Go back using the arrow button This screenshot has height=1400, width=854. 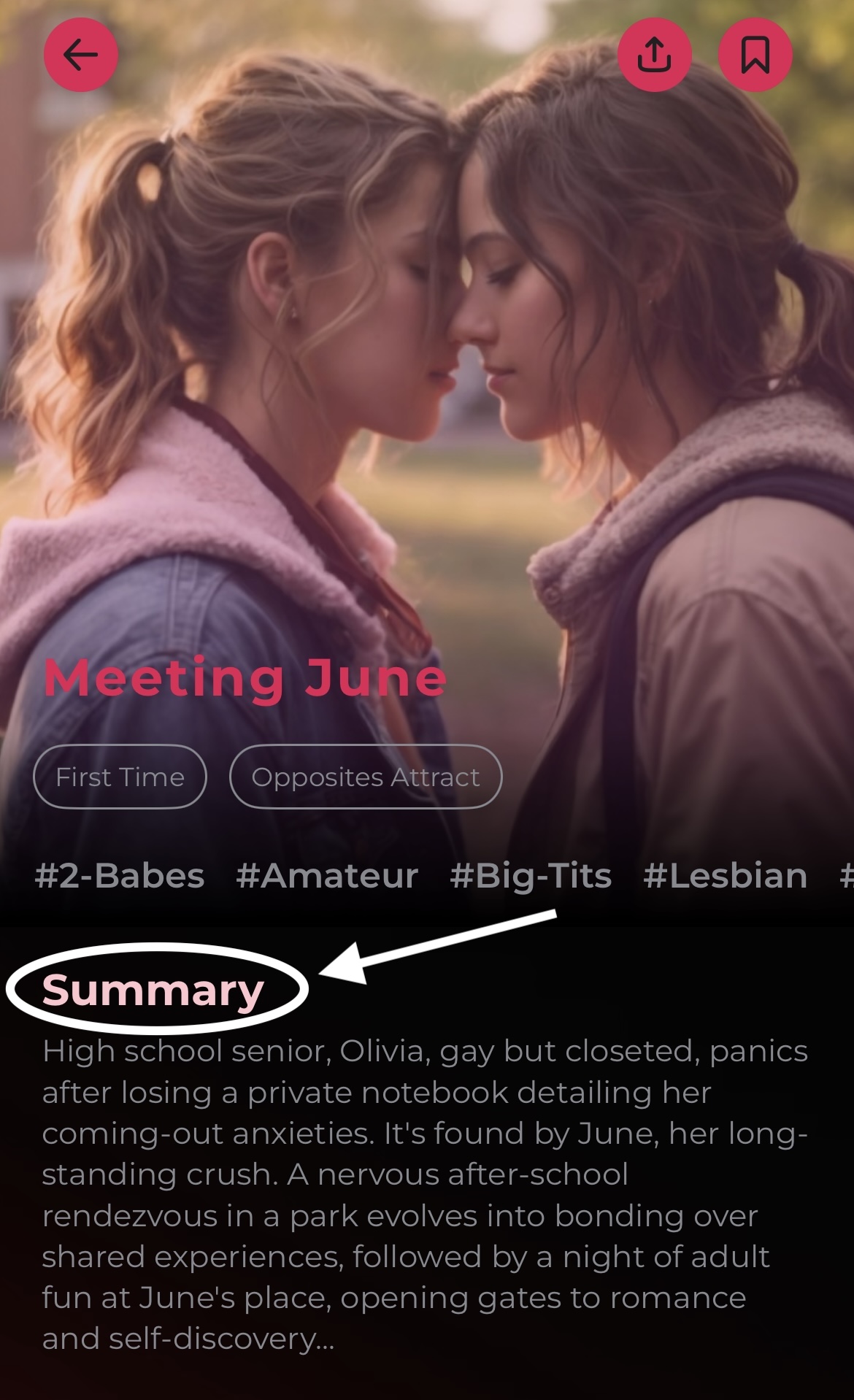click(x=81, y=55)
